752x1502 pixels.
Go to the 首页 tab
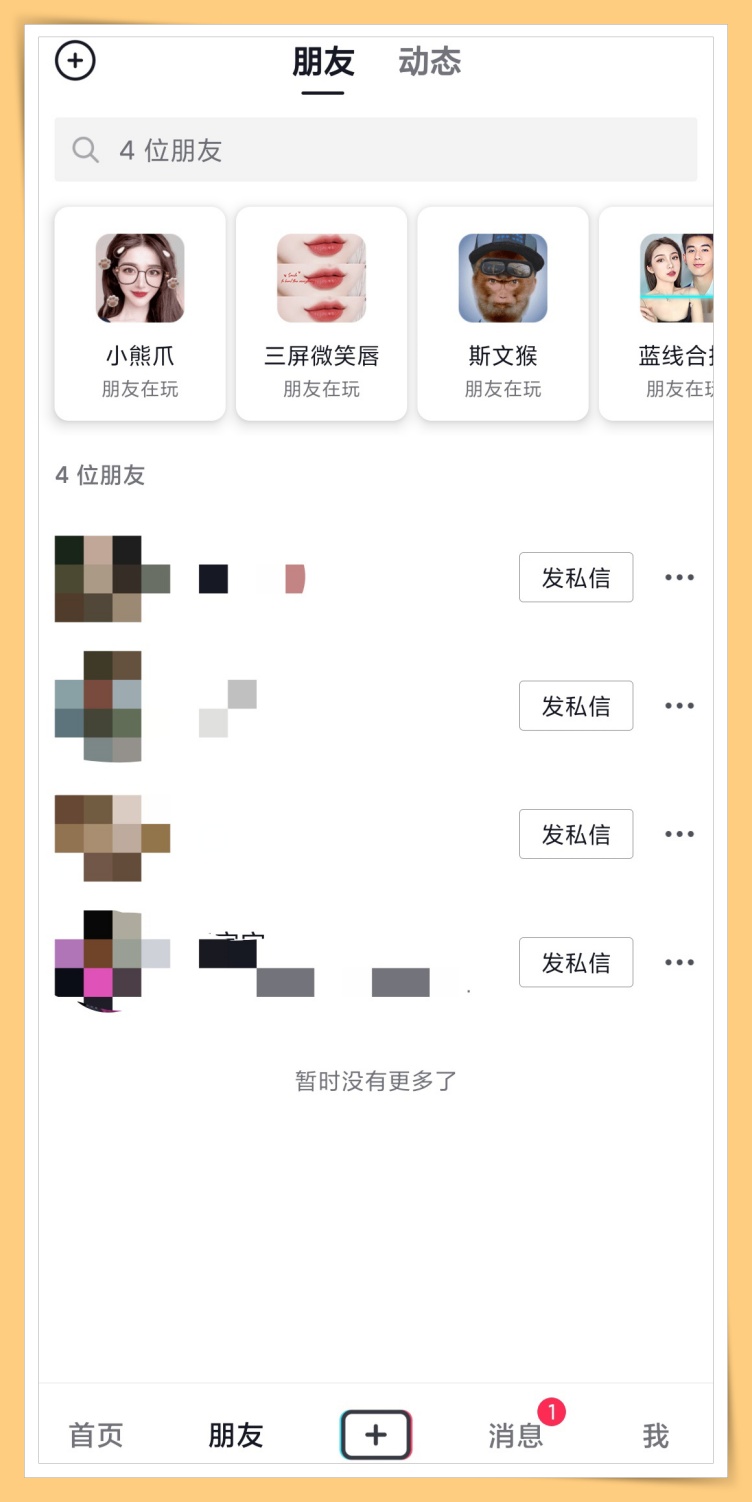click(96, 1436)
